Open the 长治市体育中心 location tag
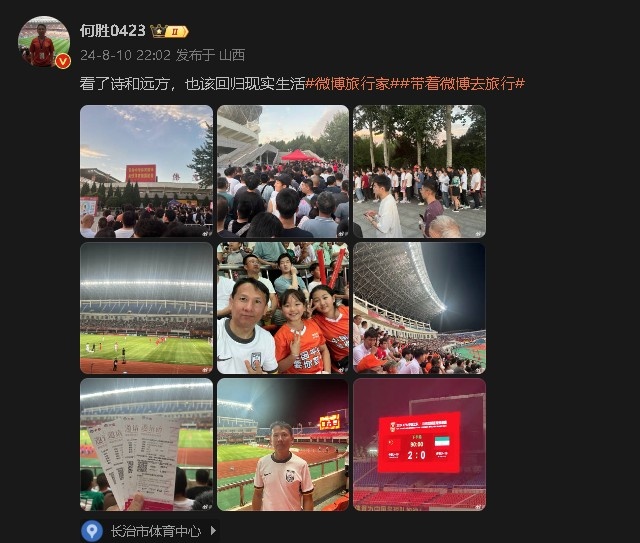Image resolution: width=640 pixels, height=543 pixels. click(140, 530)
